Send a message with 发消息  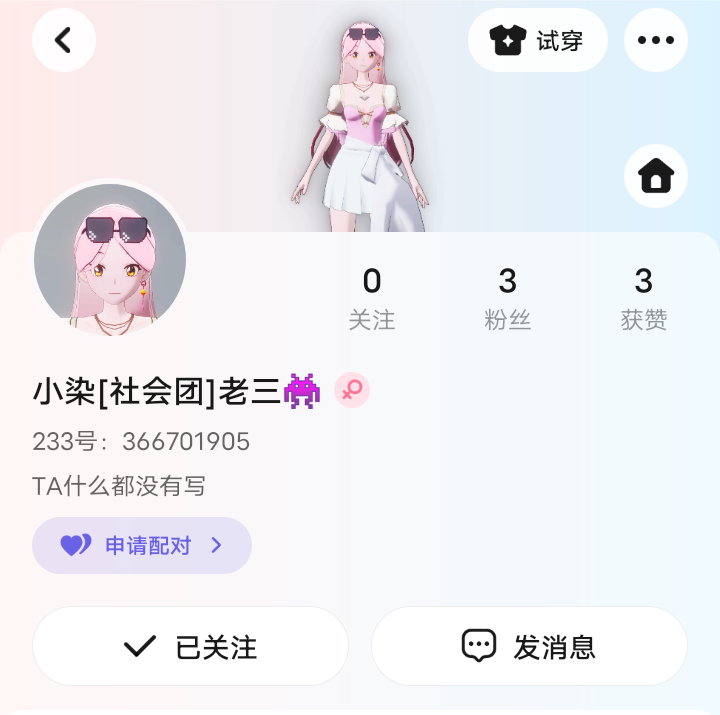[x=529, y=646]
